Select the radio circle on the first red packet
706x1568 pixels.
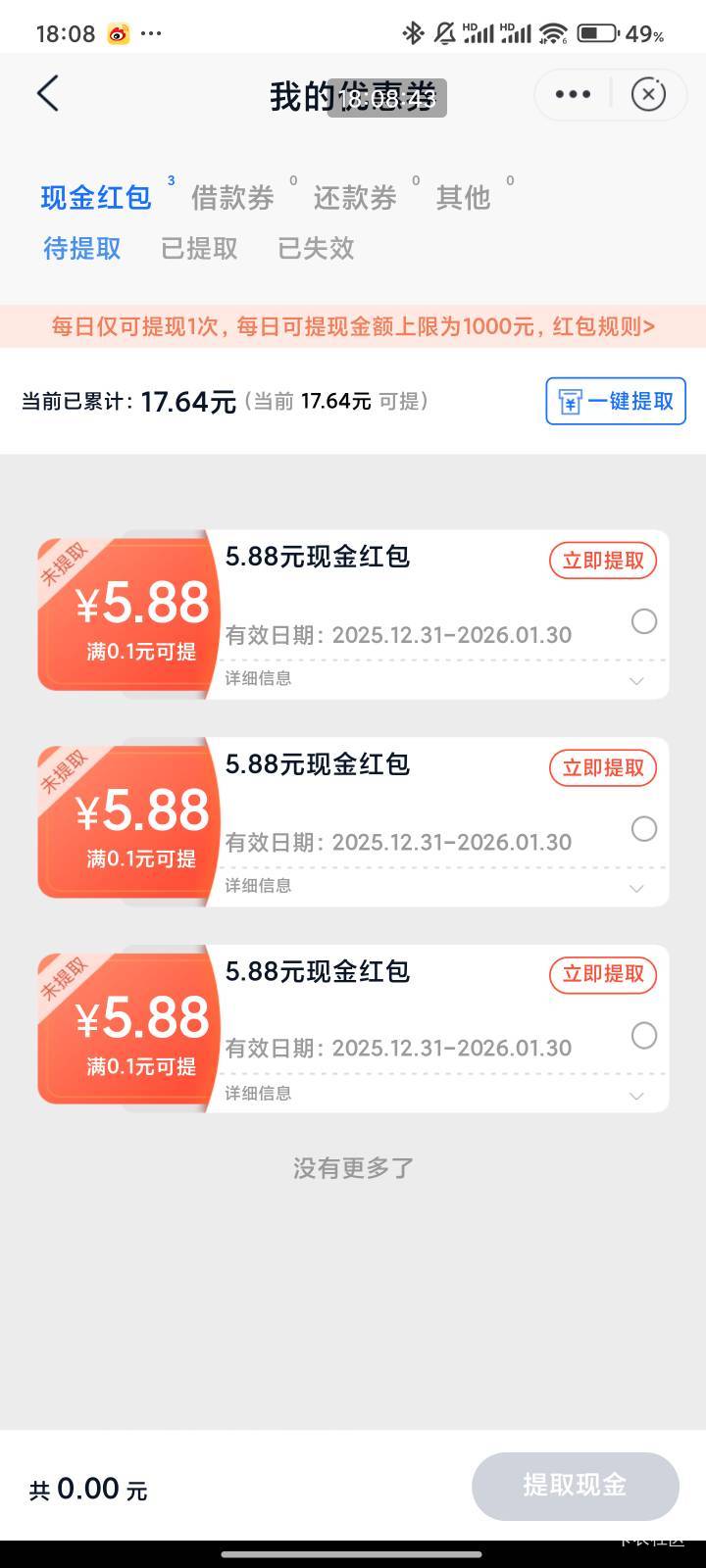point(644,621)
